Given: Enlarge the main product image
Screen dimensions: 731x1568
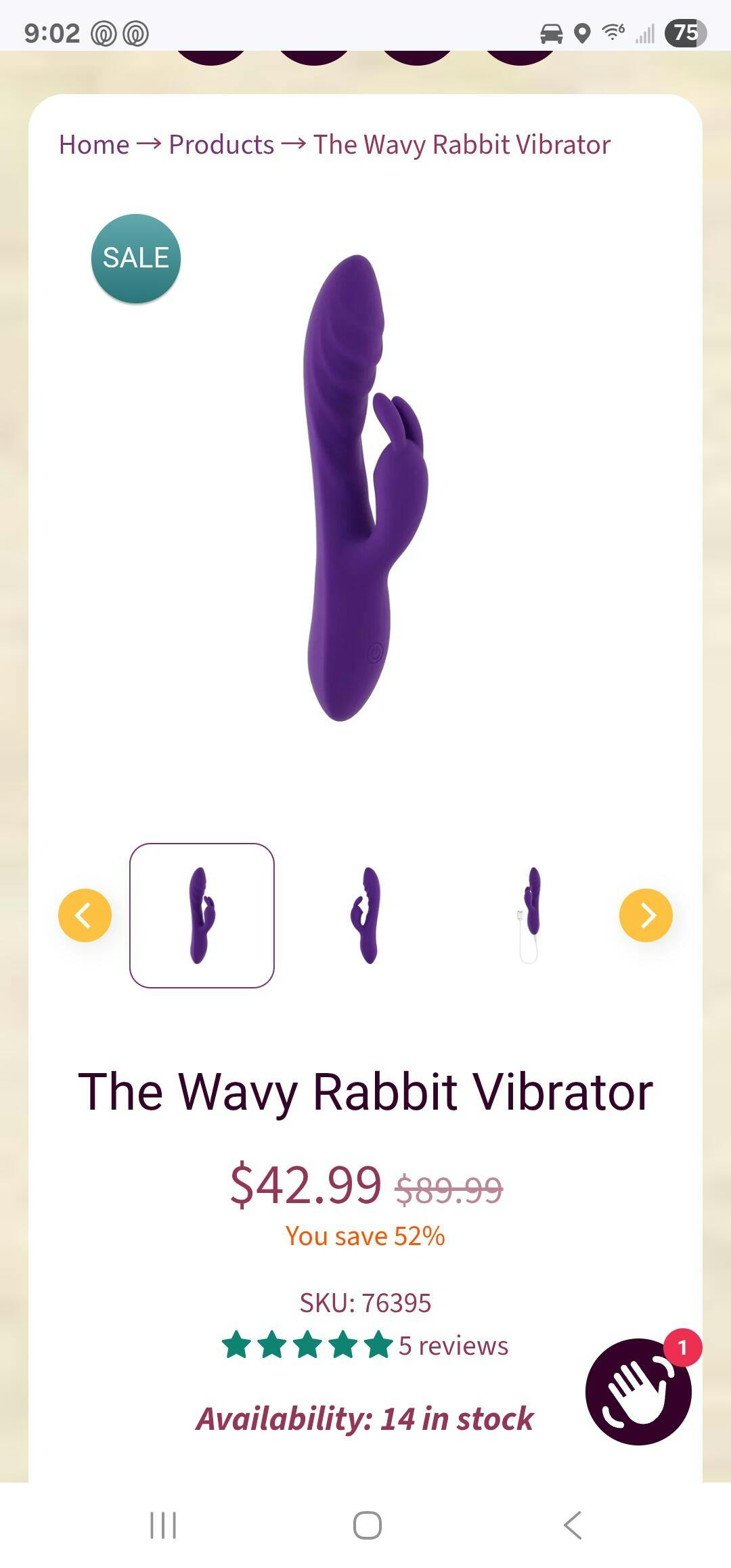Looking at the screenshot, I should 365,487.
